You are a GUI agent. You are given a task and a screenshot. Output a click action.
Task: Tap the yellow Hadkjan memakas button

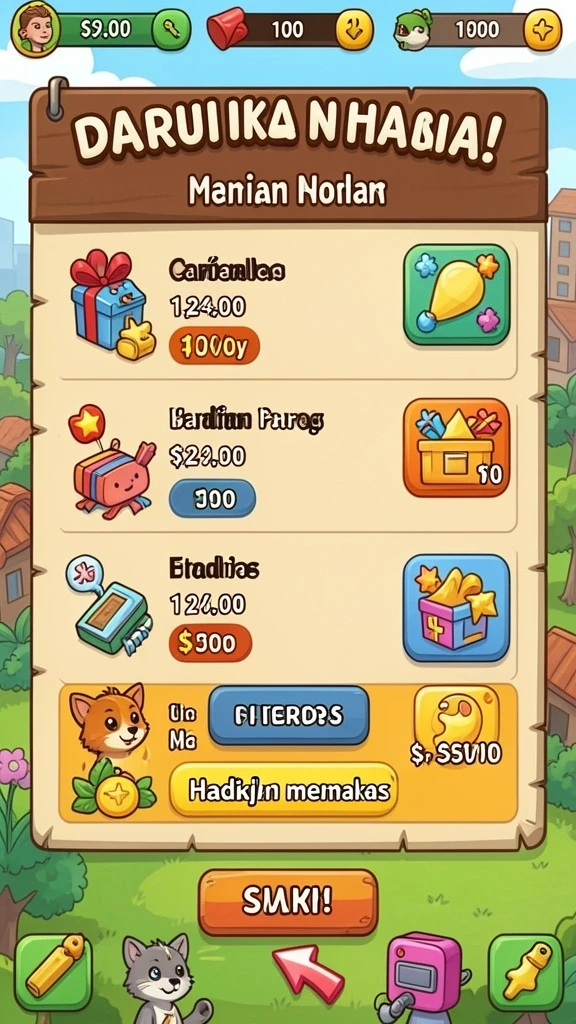(283, 790)
